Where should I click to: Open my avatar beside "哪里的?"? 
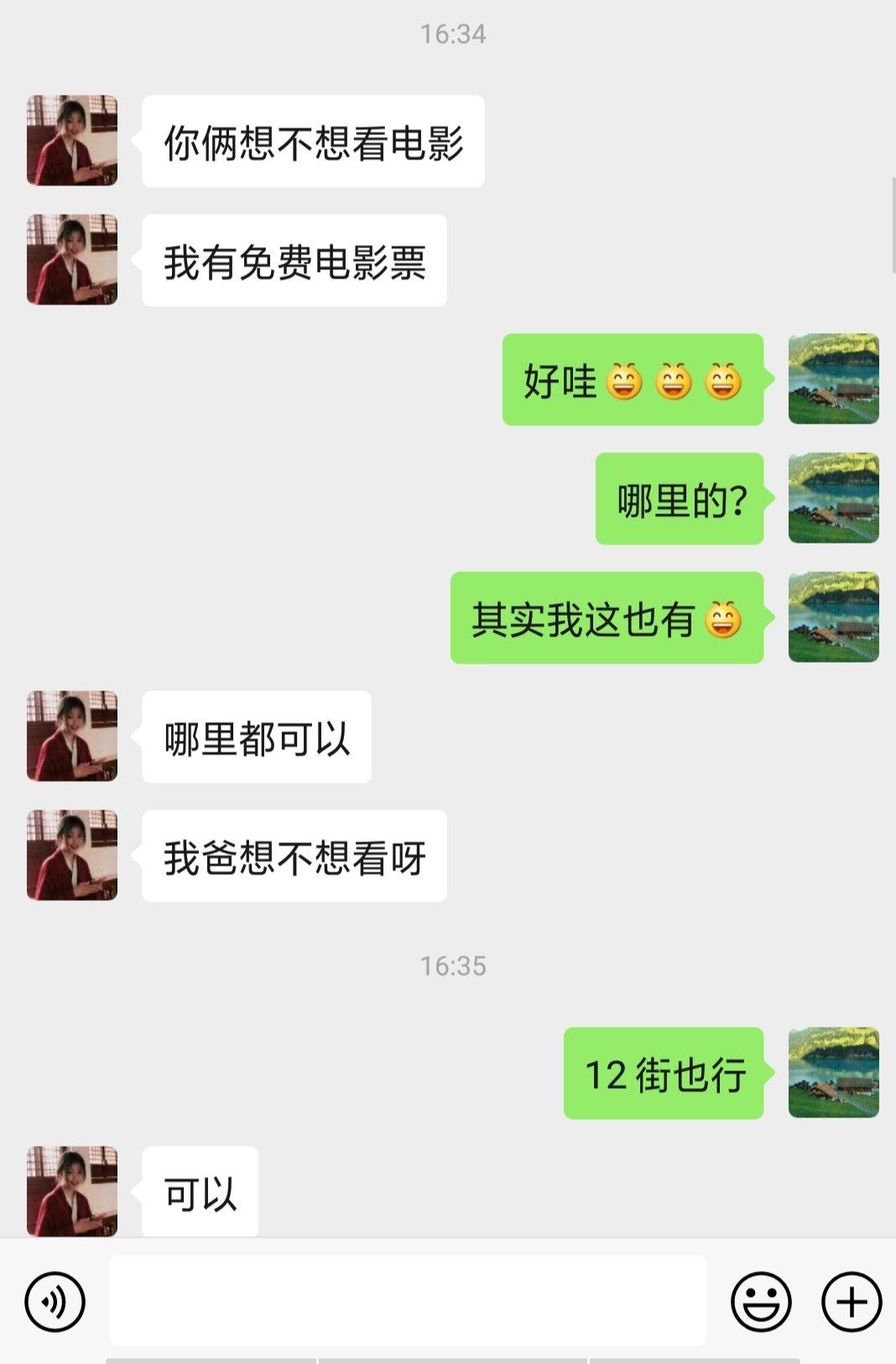[833, 498]
